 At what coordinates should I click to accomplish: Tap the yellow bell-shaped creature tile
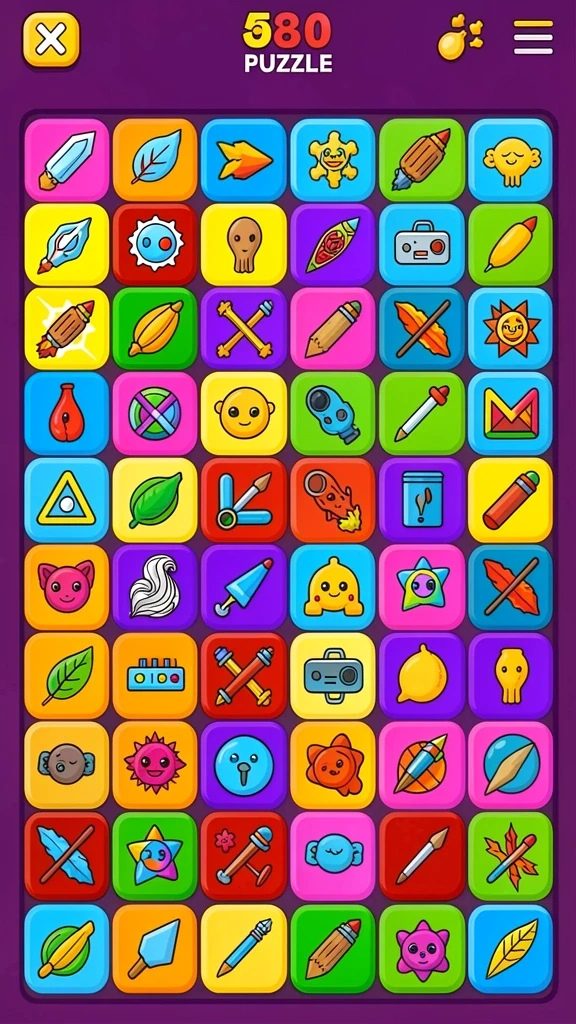(333, 587)
